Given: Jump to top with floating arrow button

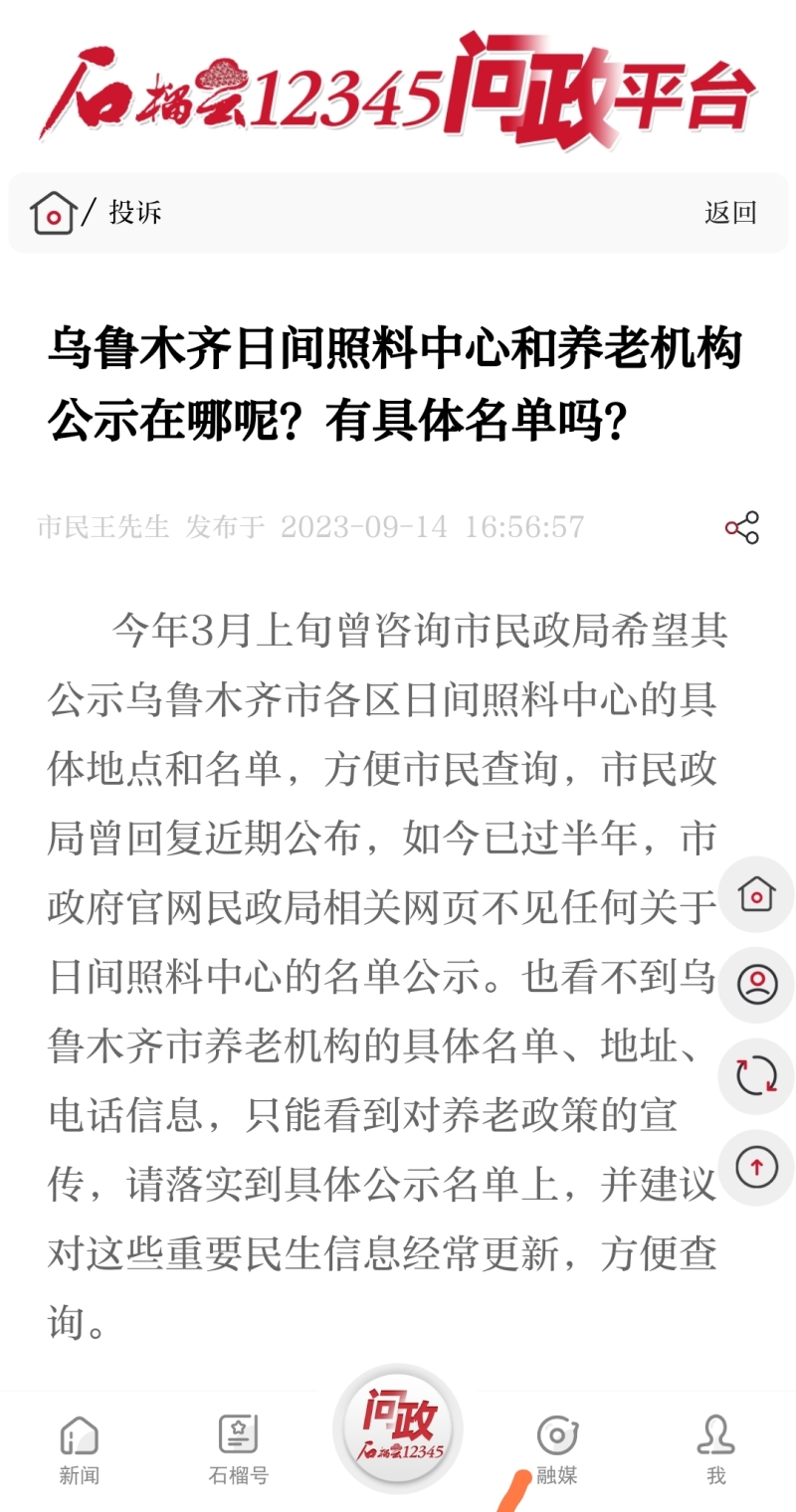Looking at the screenshot, I should click(756, 1167).
